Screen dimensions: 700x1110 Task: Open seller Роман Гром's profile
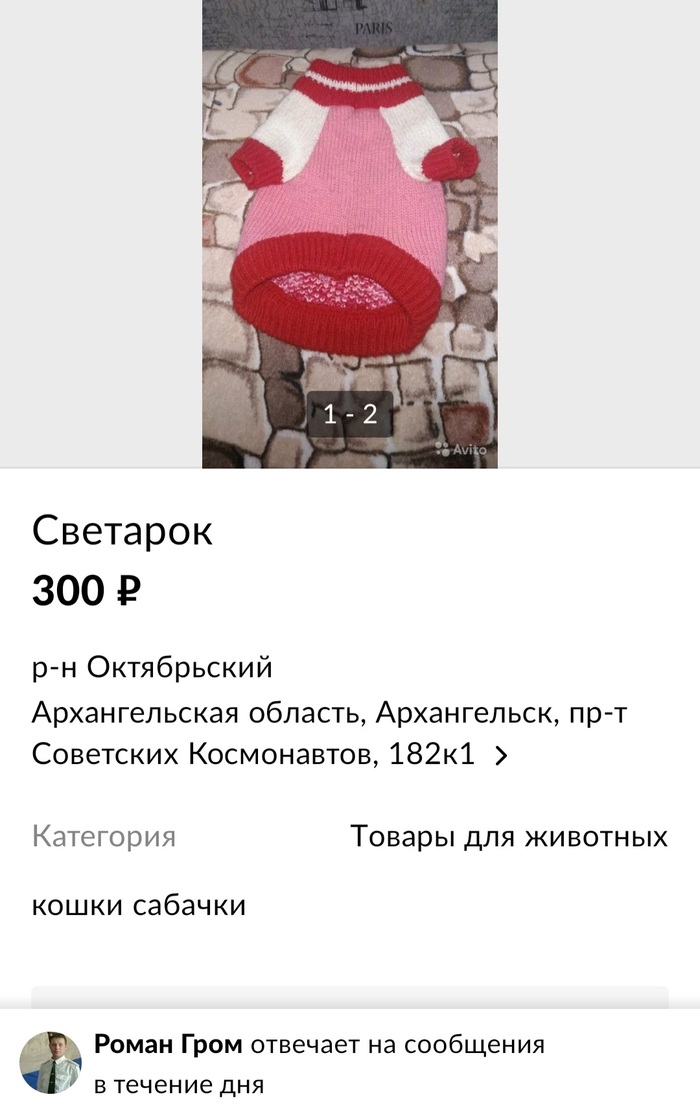click(x=168, y=1046)
